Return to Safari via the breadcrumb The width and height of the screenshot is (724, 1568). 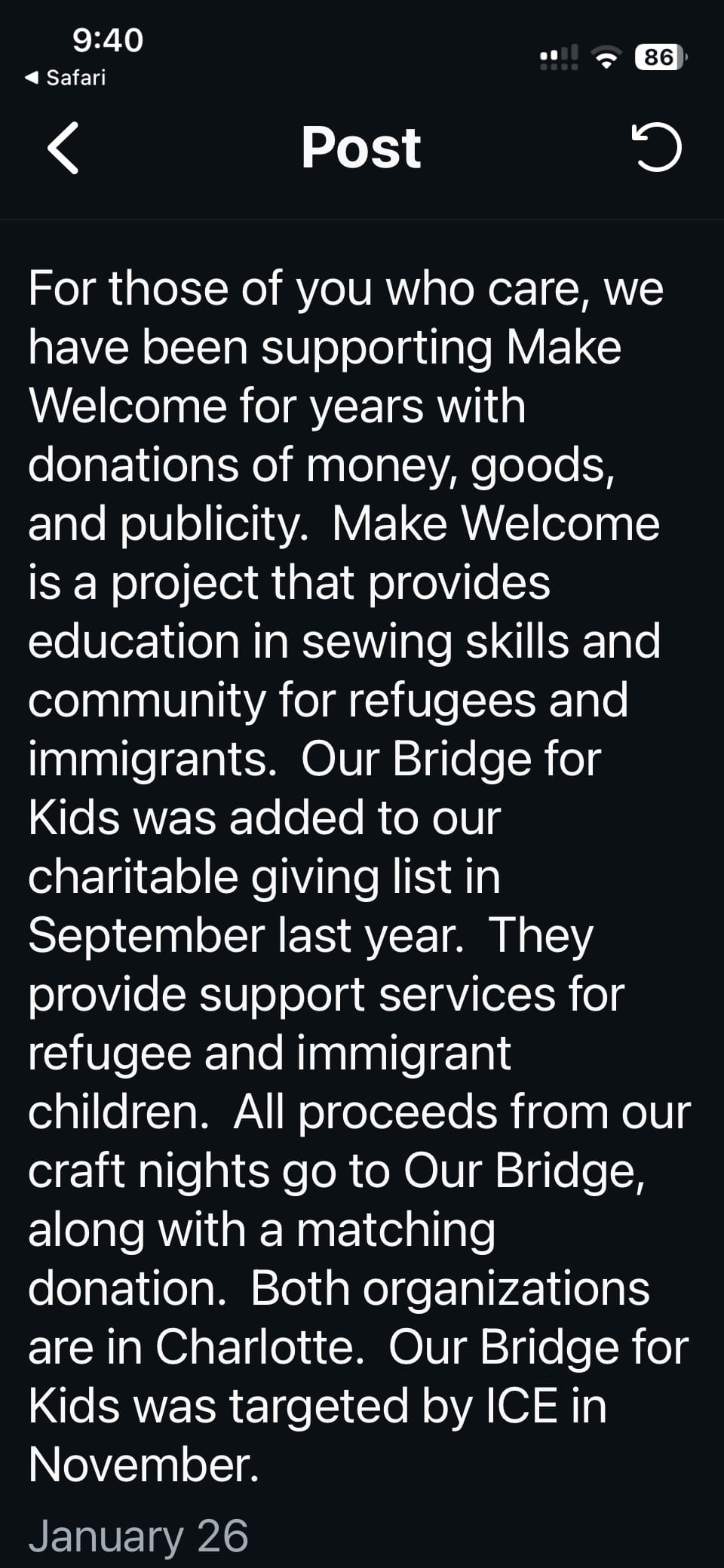pyautogui.click(x=66, y=78)
